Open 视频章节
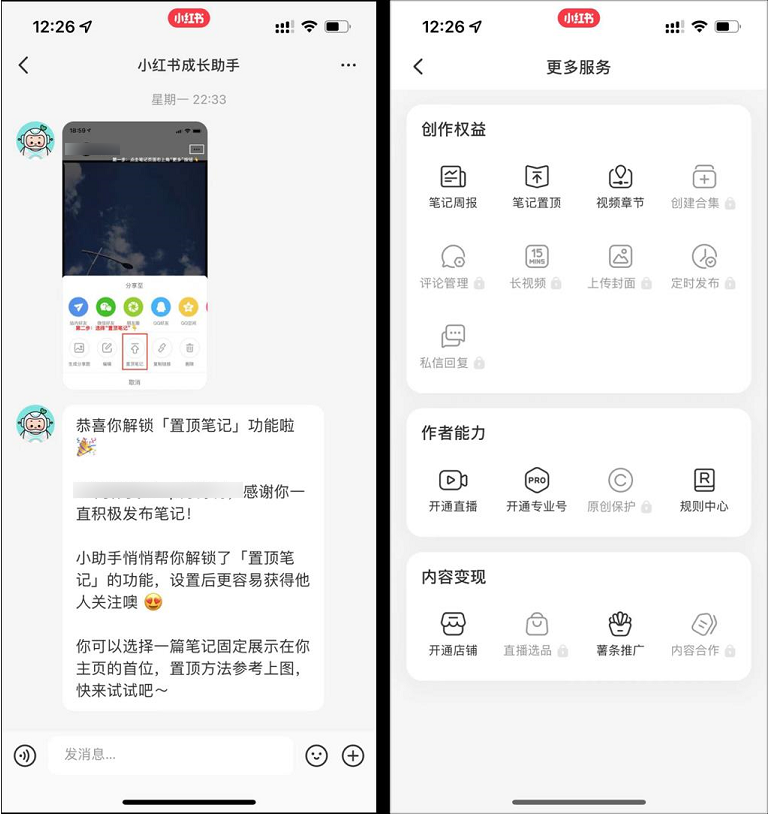The height and width of the screenshot is (815, 769). pos(620,187)
